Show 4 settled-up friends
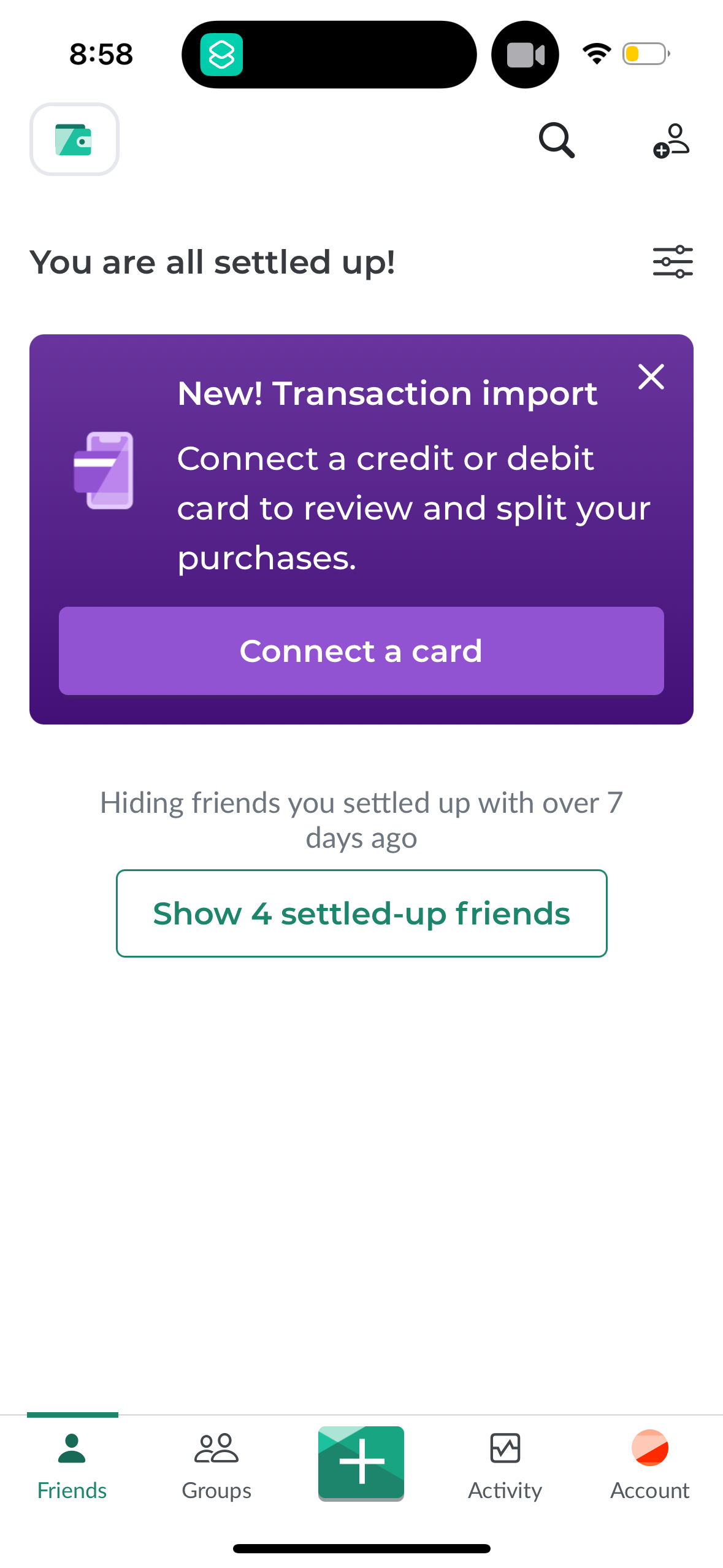The image size is (723, 1568). click(x=361, y=912)
